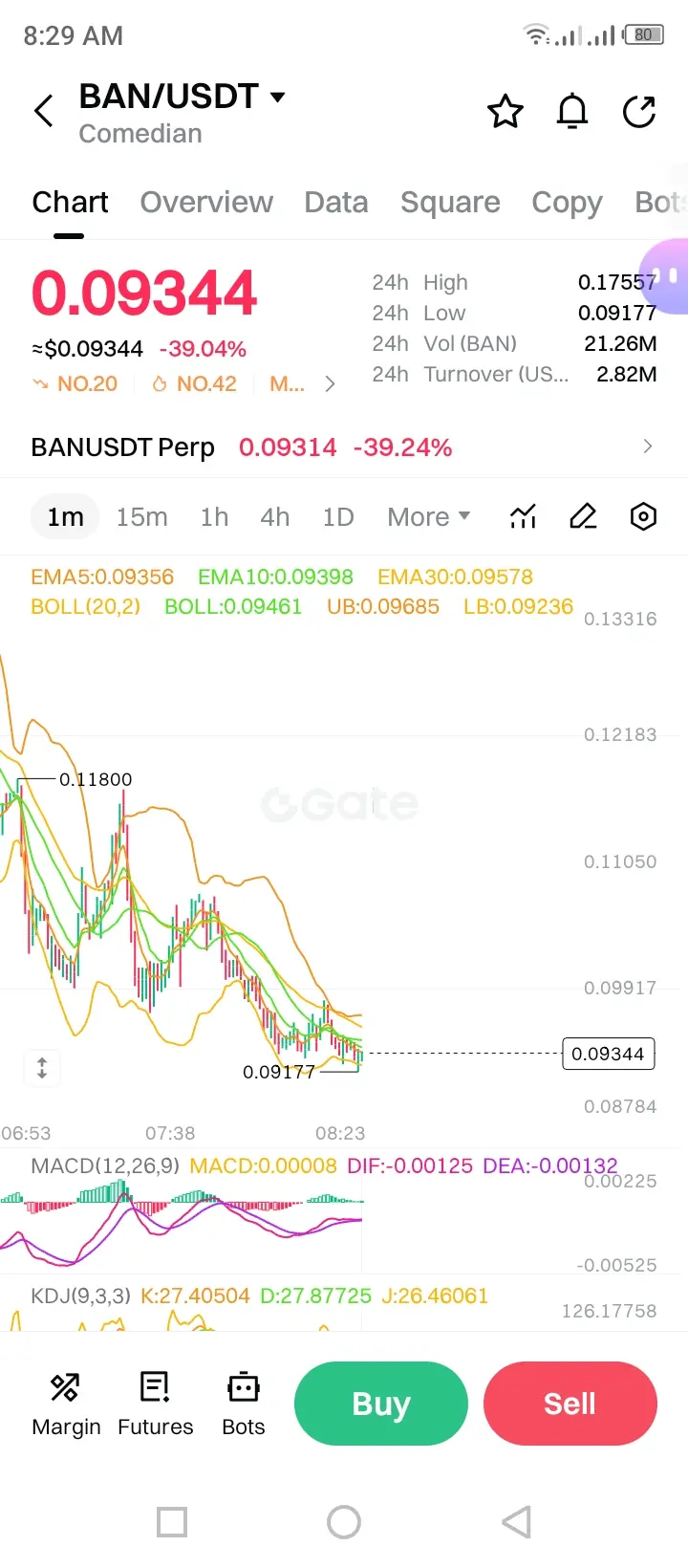Viewport: 688px width, 1568px height.
Task: Switch to the Overview tab
Action: pyautogui.click(x=206, y=202)
